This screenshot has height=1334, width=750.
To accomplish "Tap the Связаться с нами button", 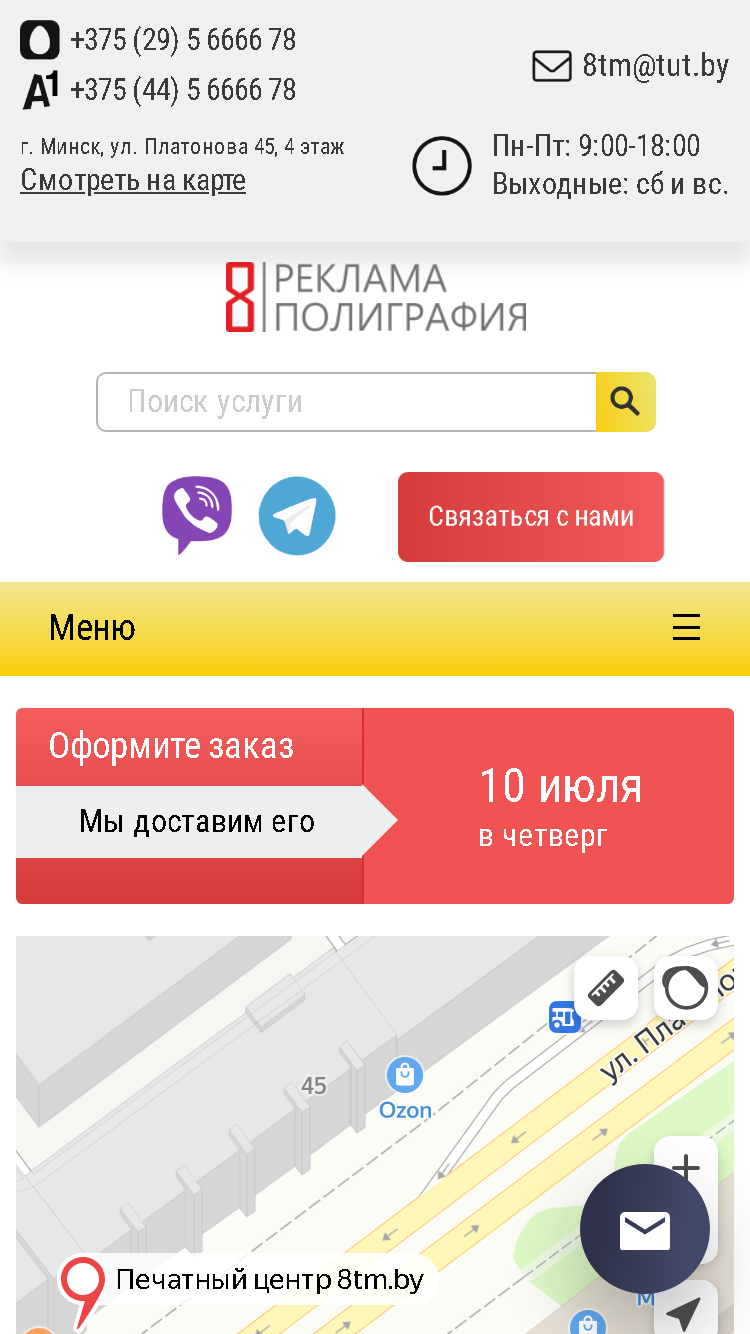I will (x=531, y=517).
